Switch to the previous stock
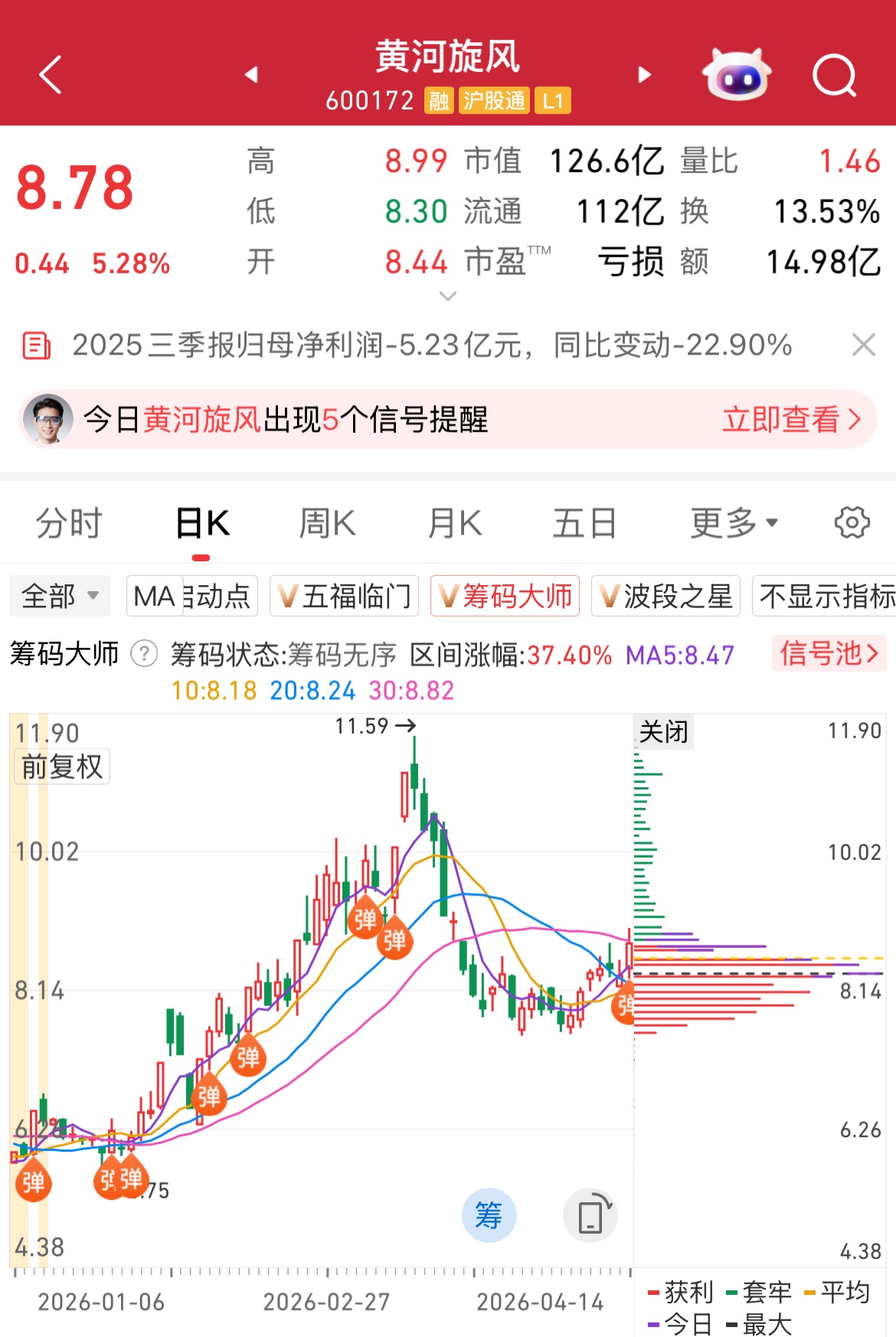The image size is (896, 1337). pos(251,75)
